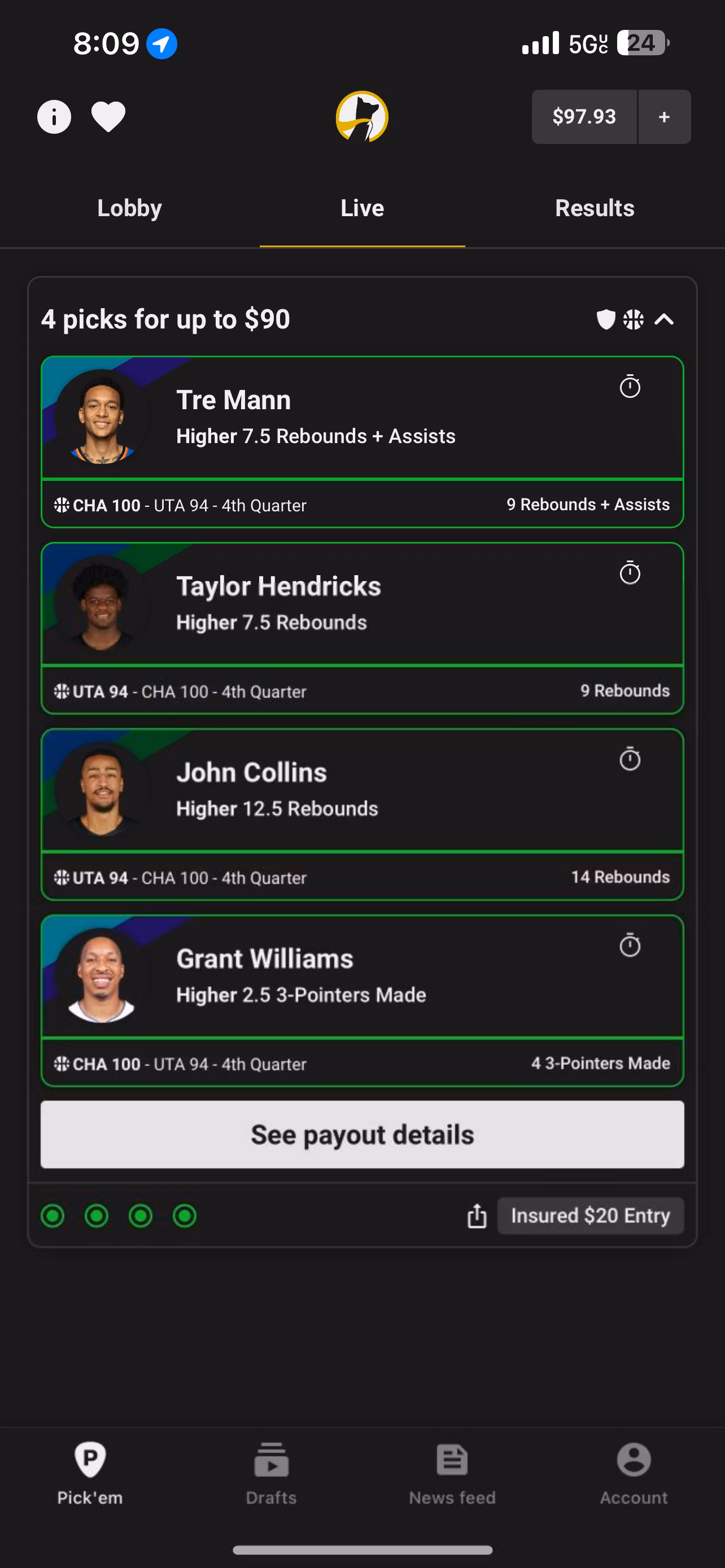
Task: Share this entry
Action: [477, 1216]
